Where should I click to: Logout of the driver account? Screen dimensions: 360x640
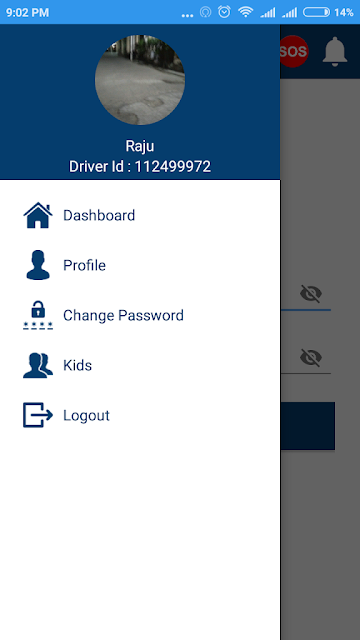(140, 415)
